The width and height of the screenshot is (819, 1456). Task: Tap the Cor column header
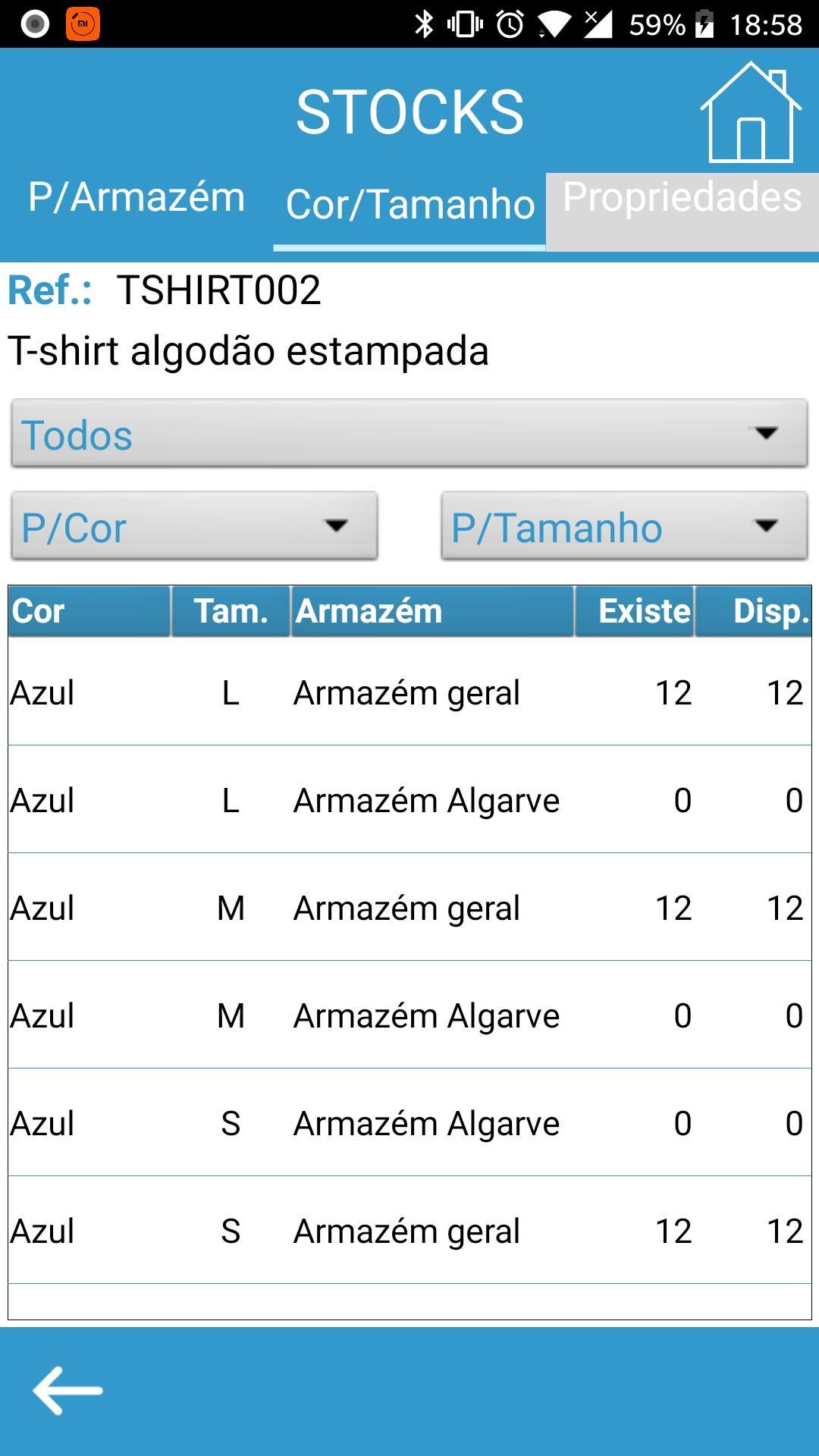click(89, 611)
